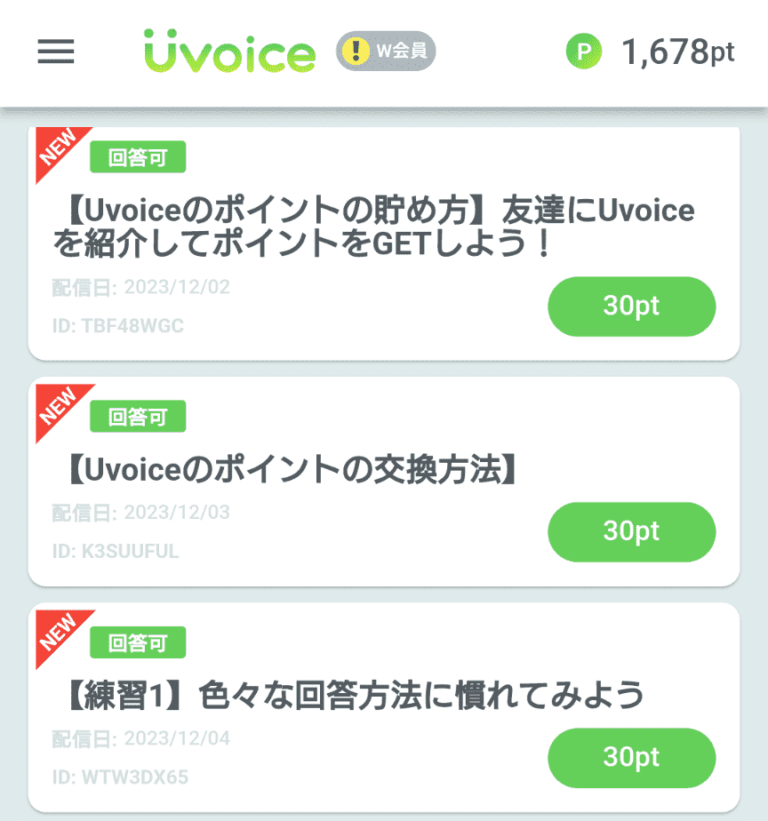Open the hamburger navigation menu

tap(55, 53)
